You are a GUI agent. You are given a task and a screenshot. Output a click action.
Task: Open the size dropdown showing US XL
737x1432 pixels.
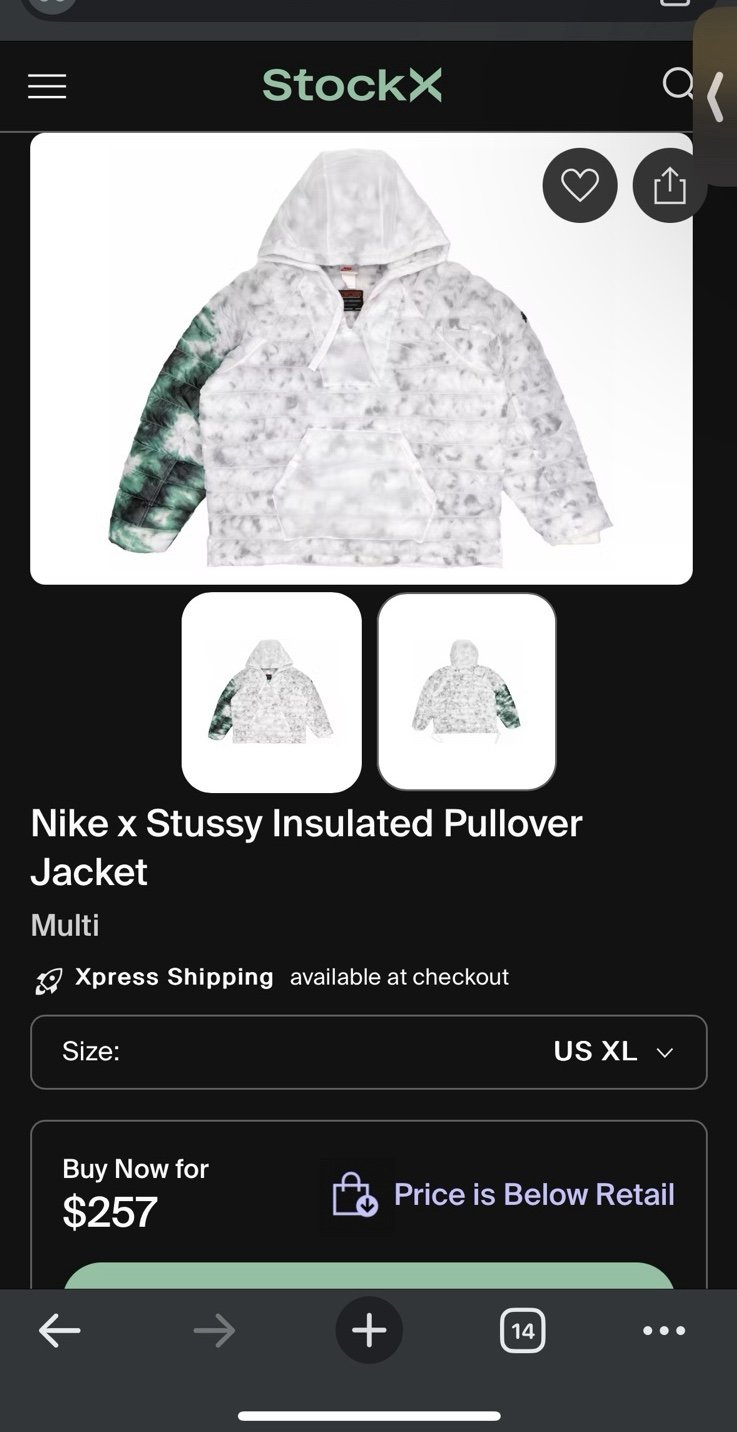[x=369, y=1052]
